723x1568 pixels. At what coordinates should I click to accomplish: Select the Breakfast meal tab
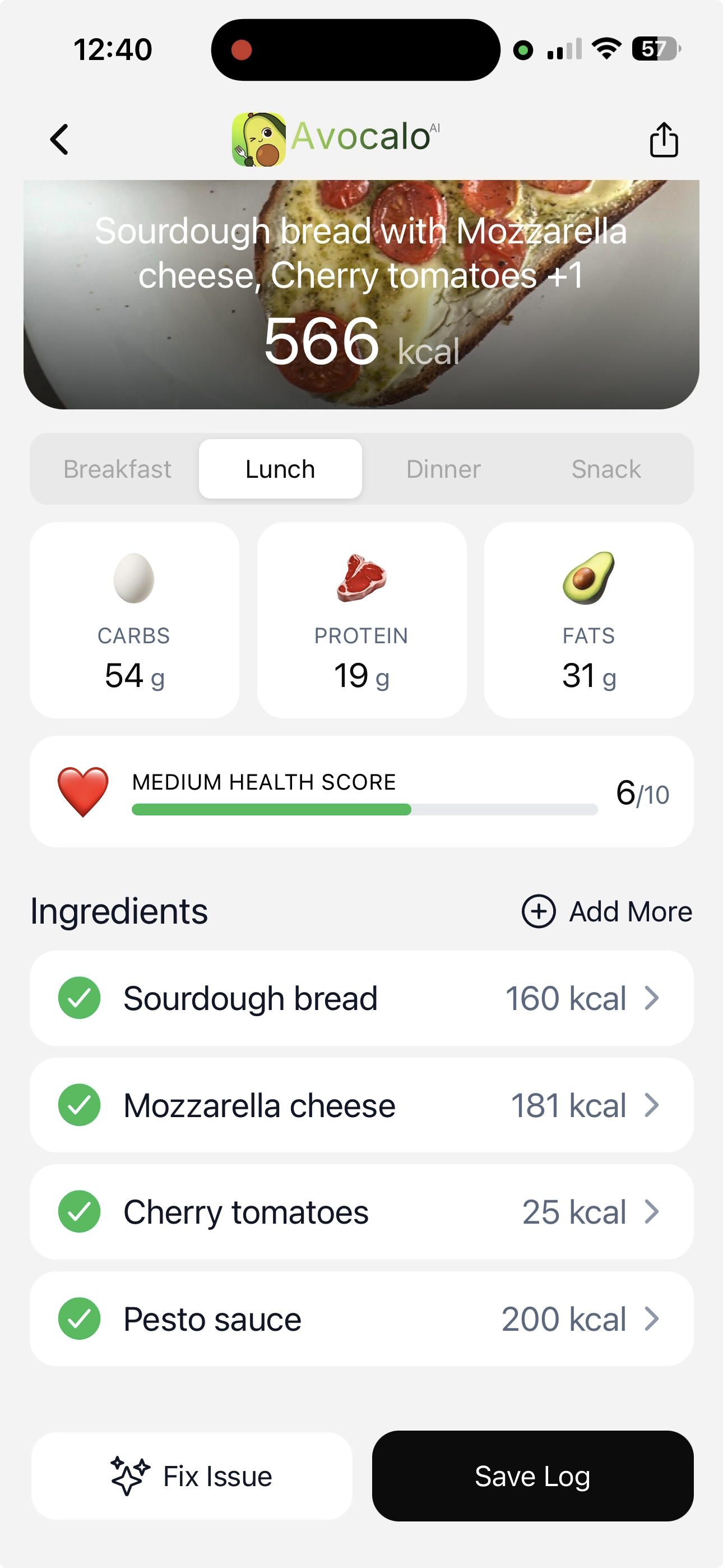coord(118,469)
